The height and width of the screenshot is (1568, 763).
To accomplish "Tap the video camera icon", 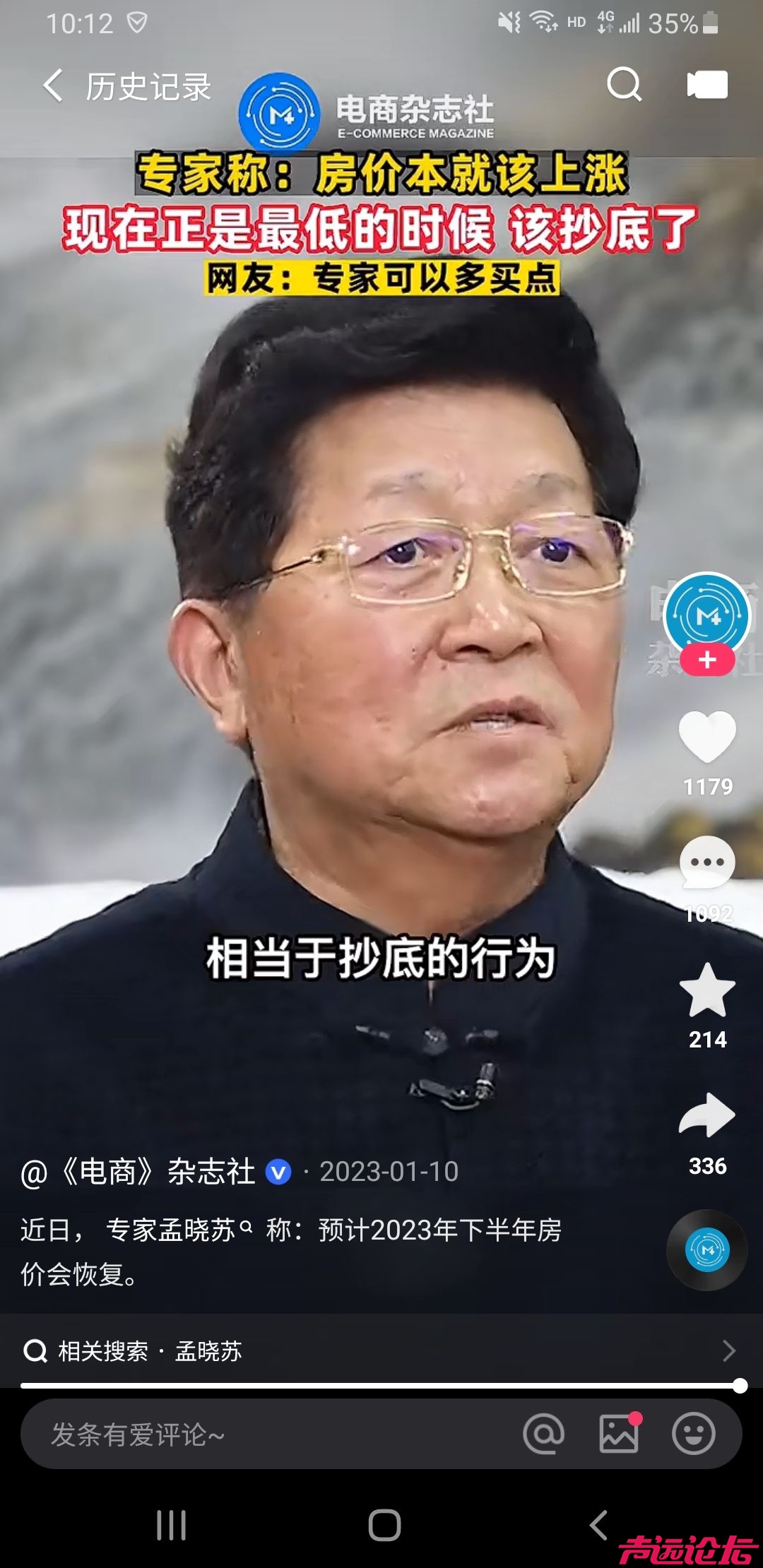I will 707,85.
